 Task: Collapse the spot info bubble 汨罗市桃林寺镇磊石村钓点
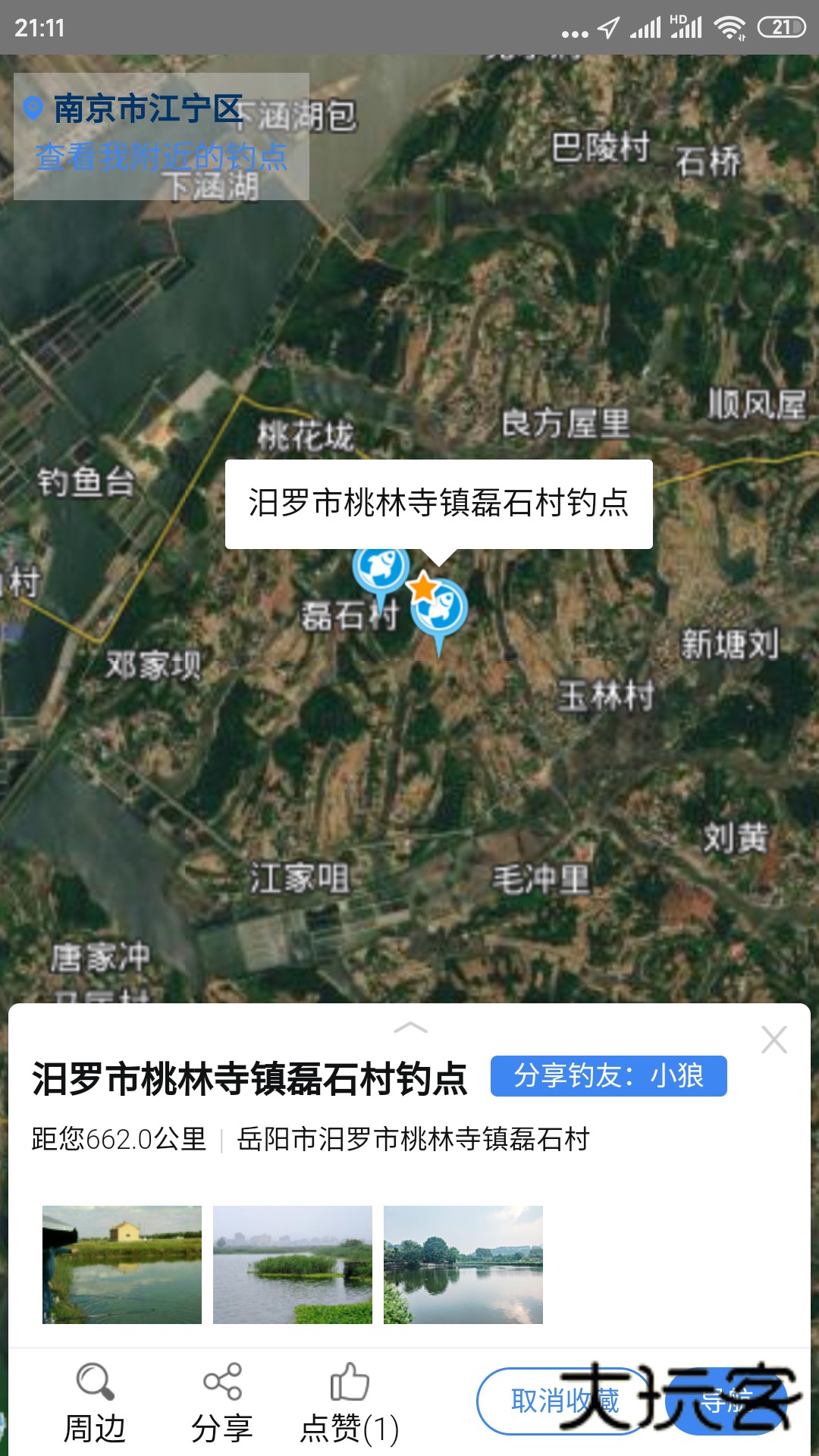click(x=444, y=502)
